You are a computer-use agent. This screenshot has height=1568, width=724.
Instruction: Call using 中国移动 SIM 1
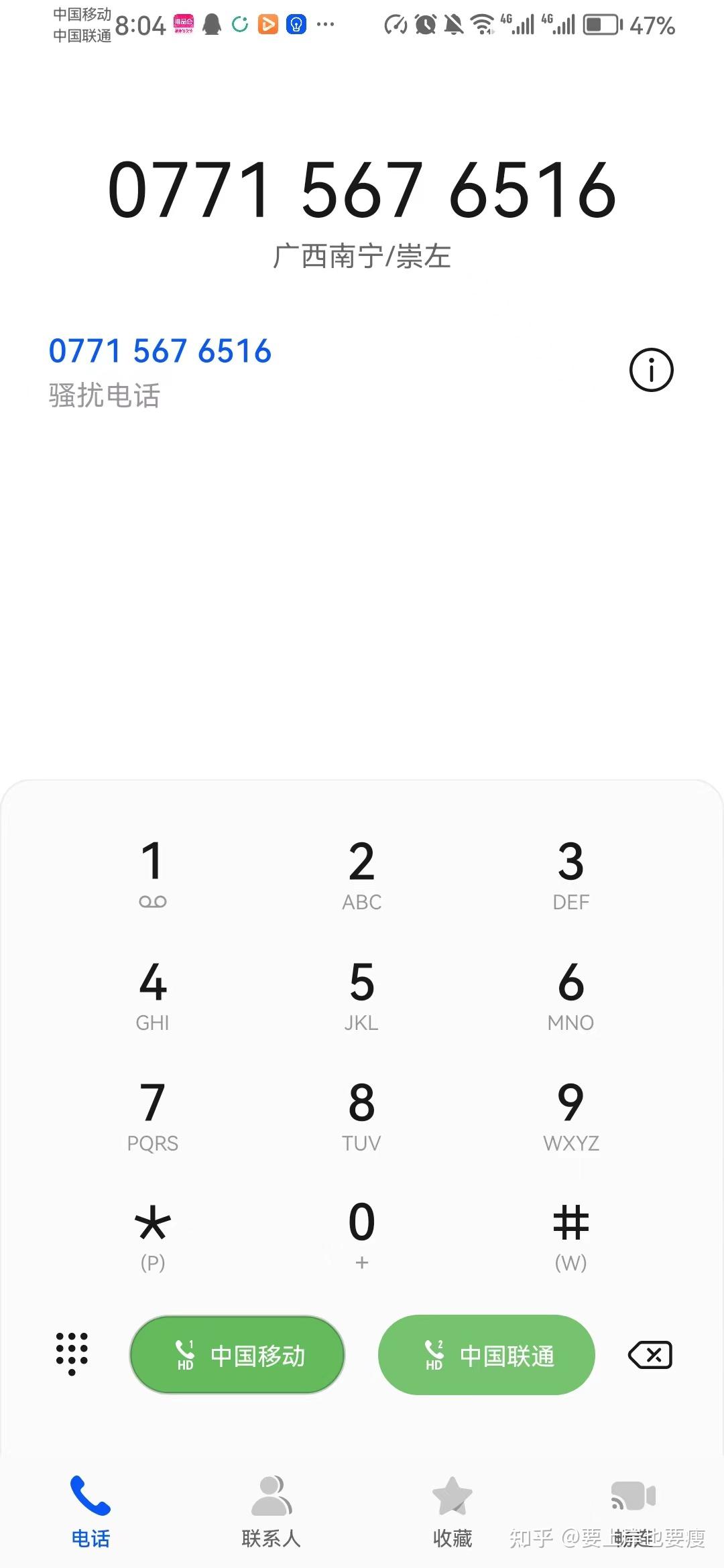pos(237,1355)
